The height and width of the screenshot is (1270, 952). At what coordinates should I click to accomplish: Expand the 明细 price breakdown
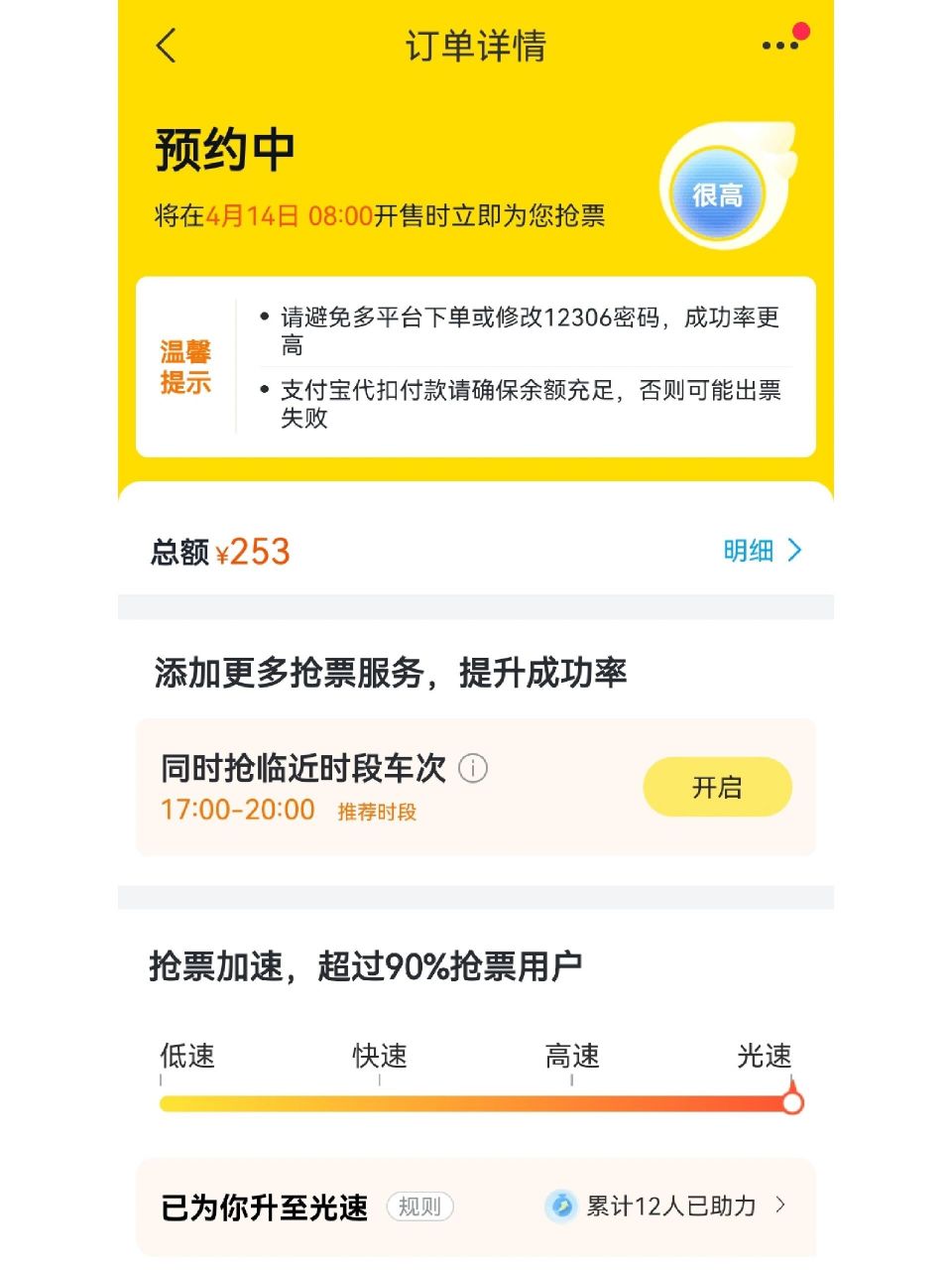click(x=747, y=550)
